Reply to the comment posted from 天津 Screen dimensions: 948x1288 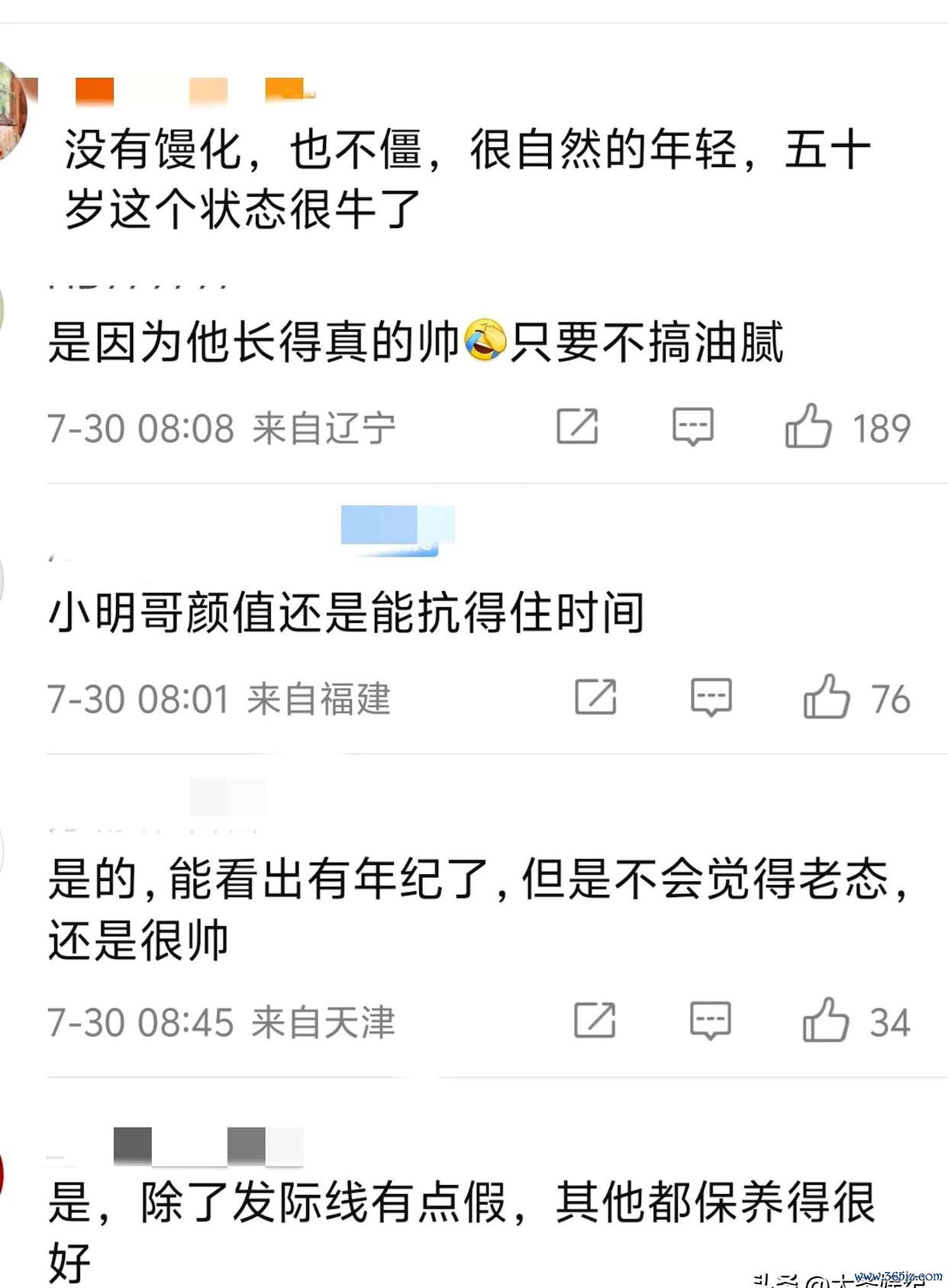point(710,1021)
